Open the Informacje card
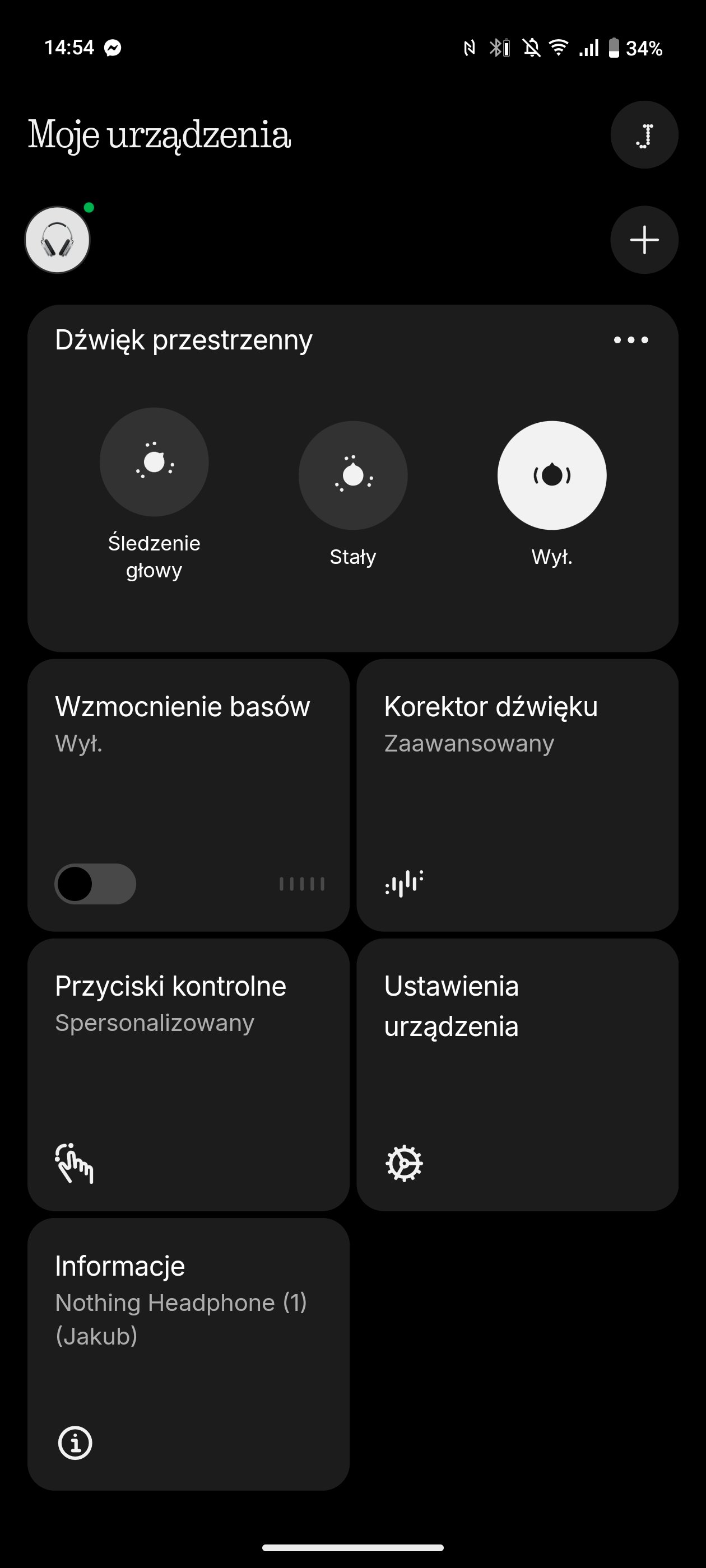Image resolution: width=706 pixels, height=1568 pixels. [188, 1354]
